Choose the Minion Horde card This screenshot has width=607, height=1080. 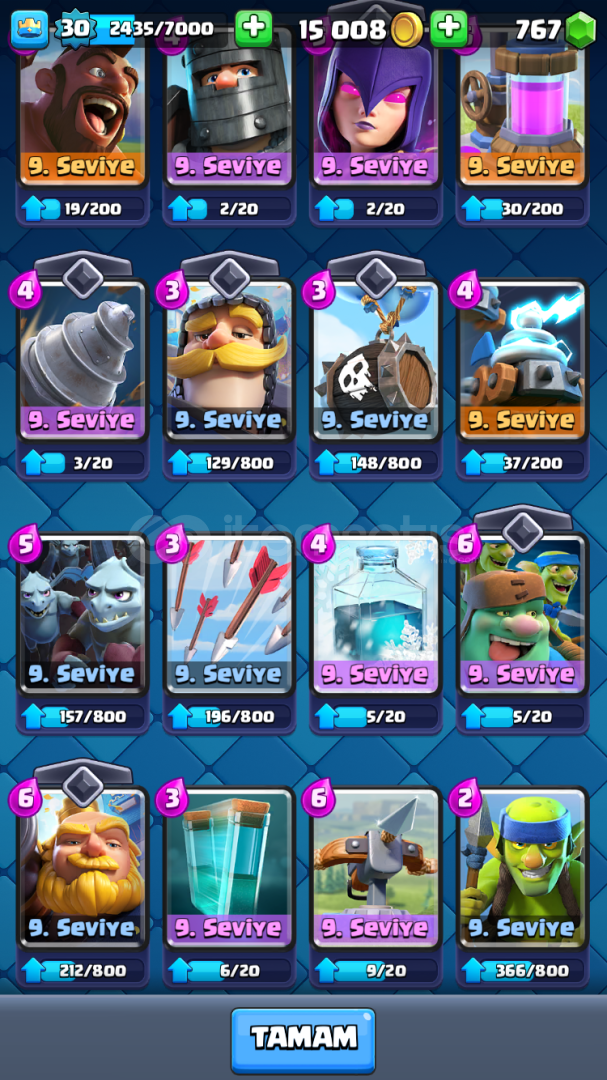82,613
